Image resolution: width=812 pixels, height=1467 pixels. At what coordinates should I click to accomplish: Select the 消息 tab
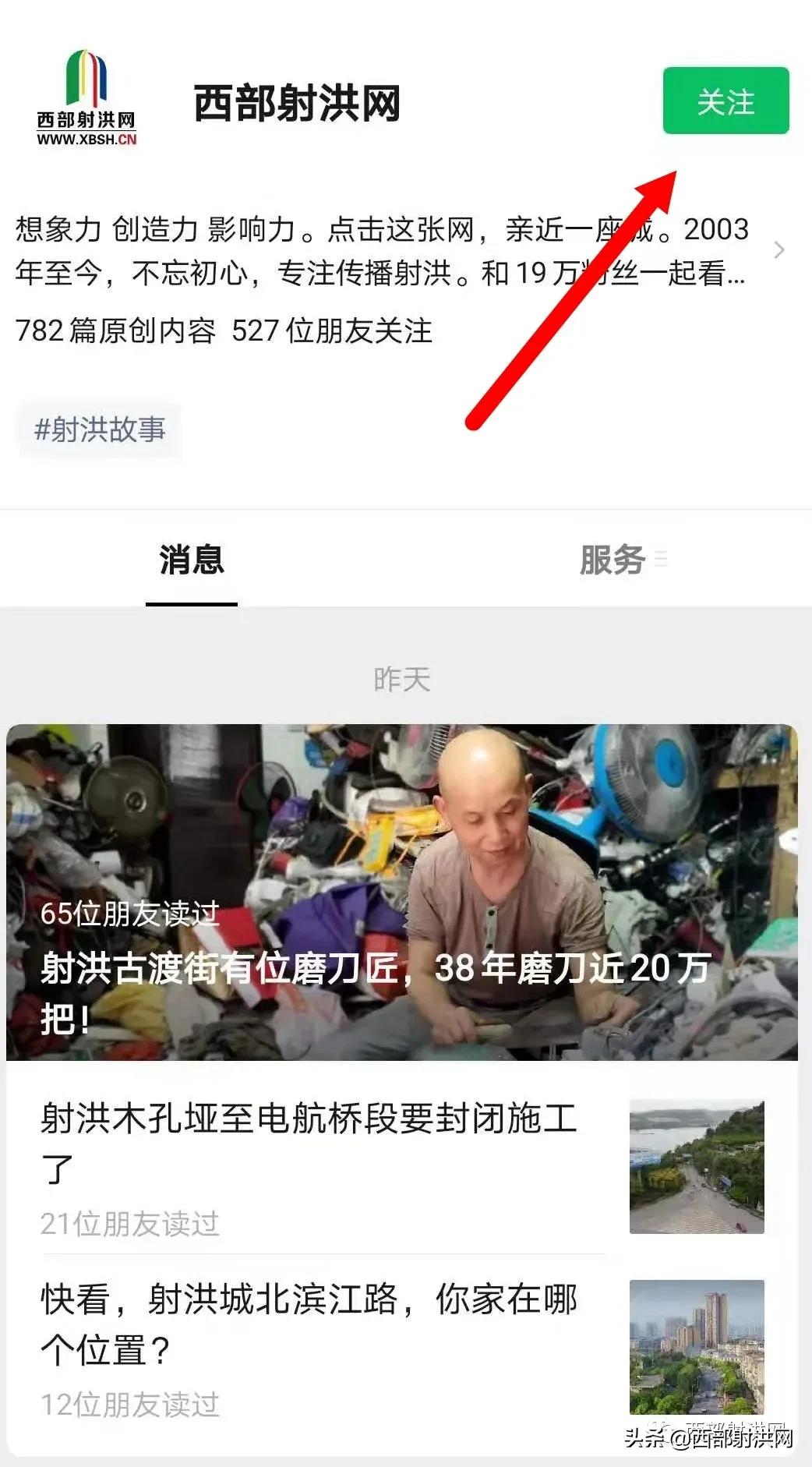(x=192, y=560)
